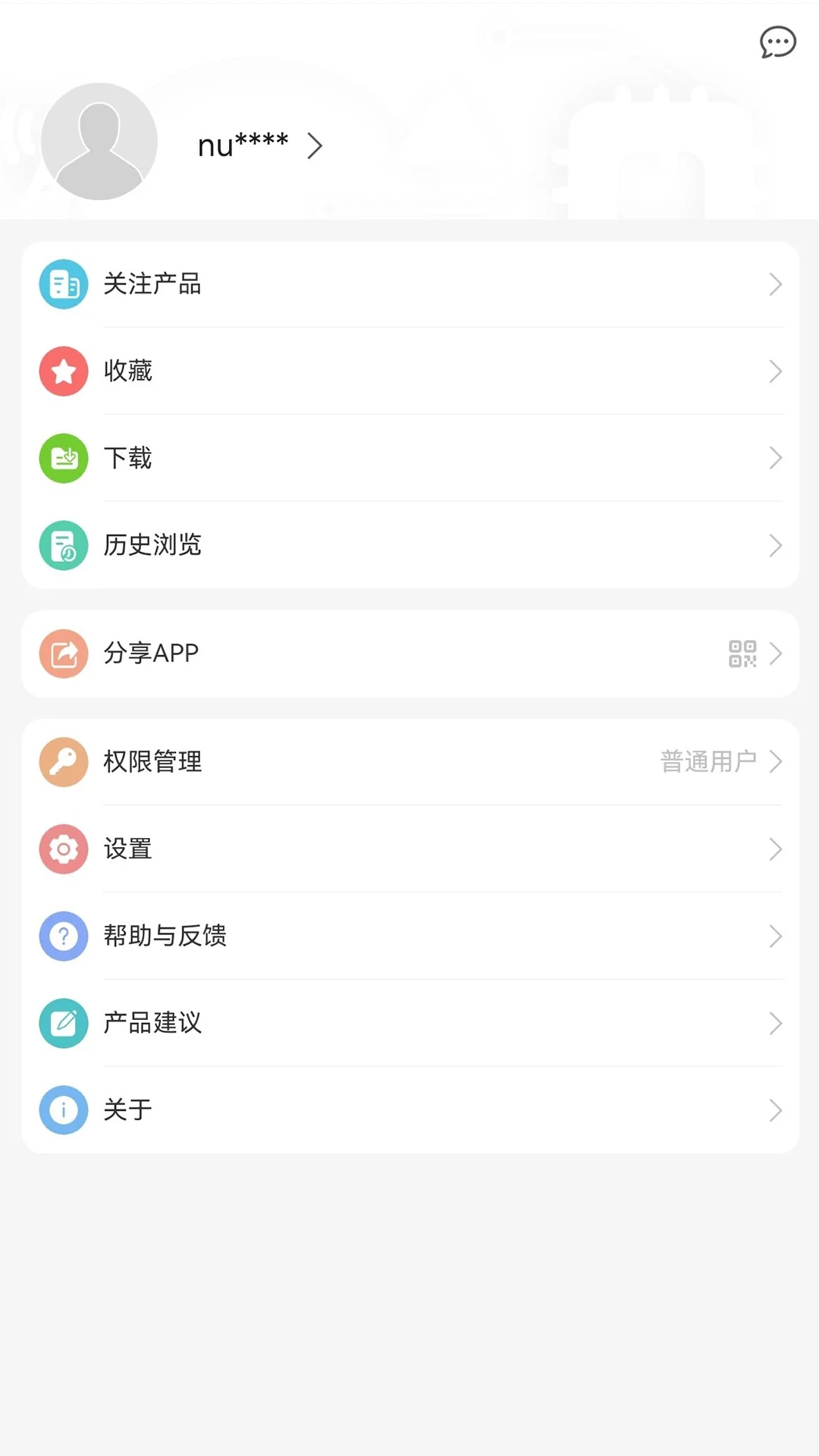Click the info icon next to 关于
Viewport: 819px width, 1456px height.
(x=63, y=1110)
